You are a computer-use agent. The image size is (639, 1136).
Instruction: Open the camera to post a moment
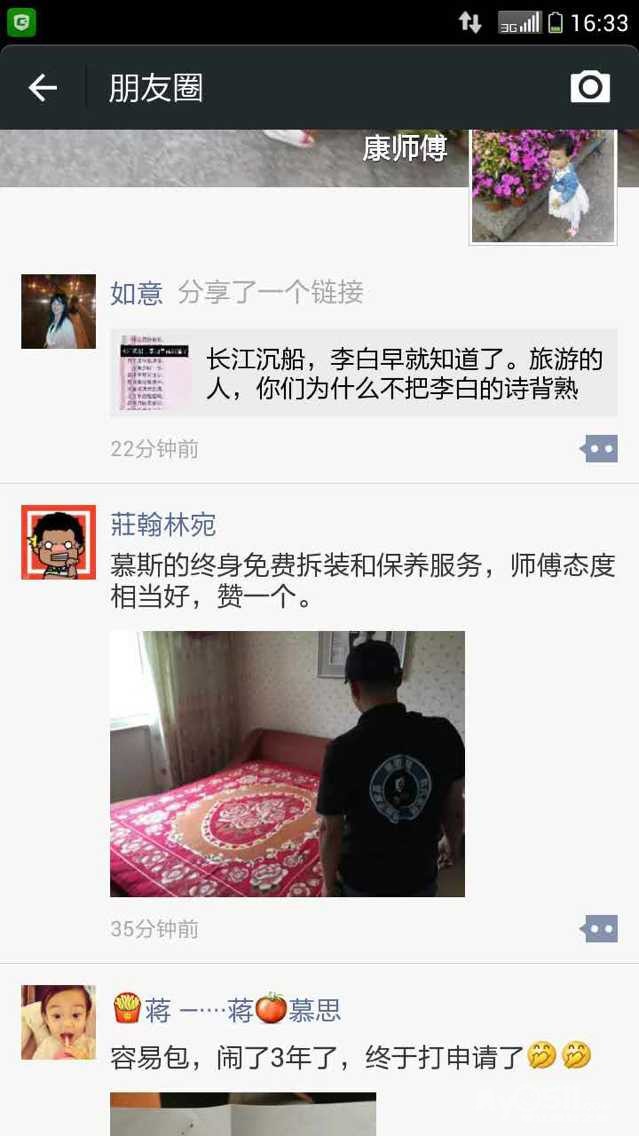590,87
